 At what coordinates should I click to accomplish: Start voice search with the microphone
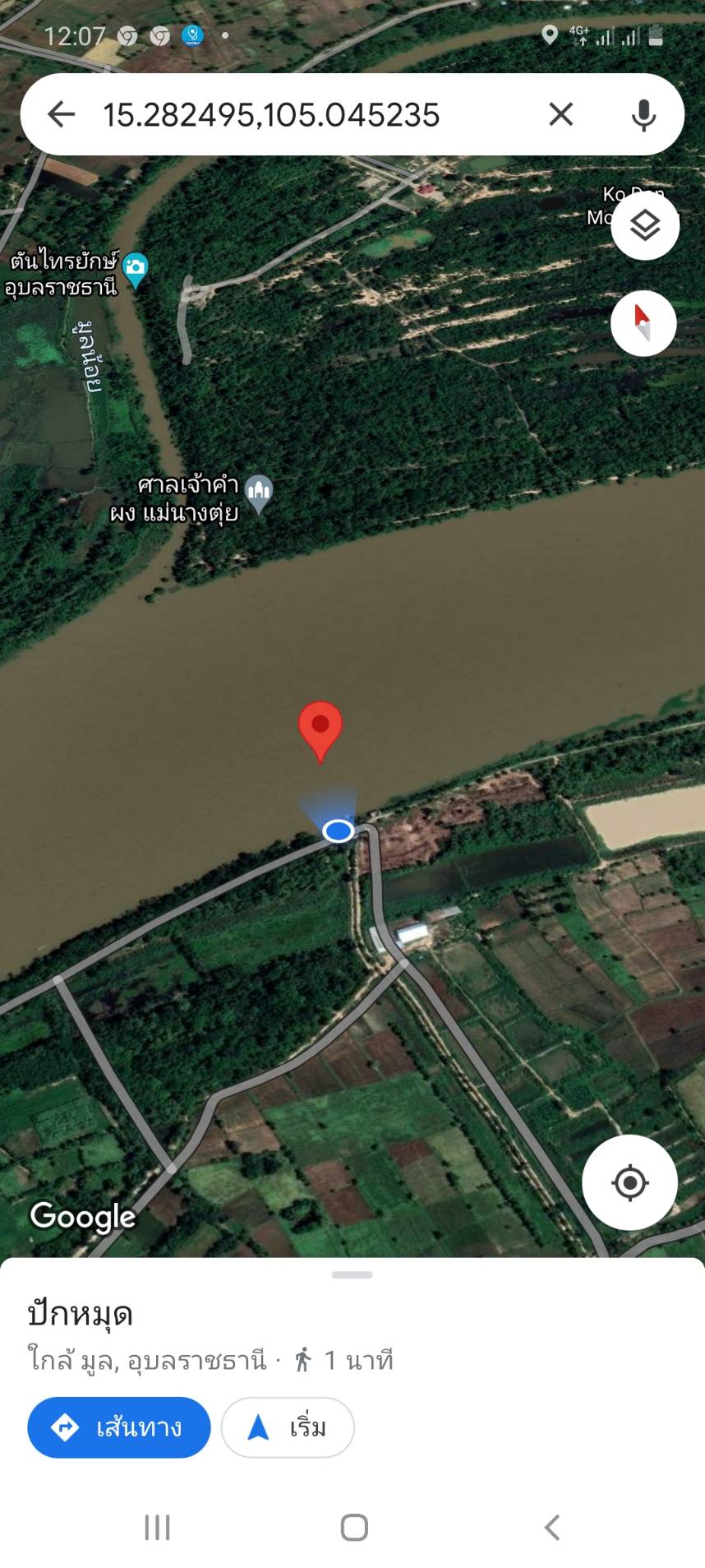pos(643,115)
